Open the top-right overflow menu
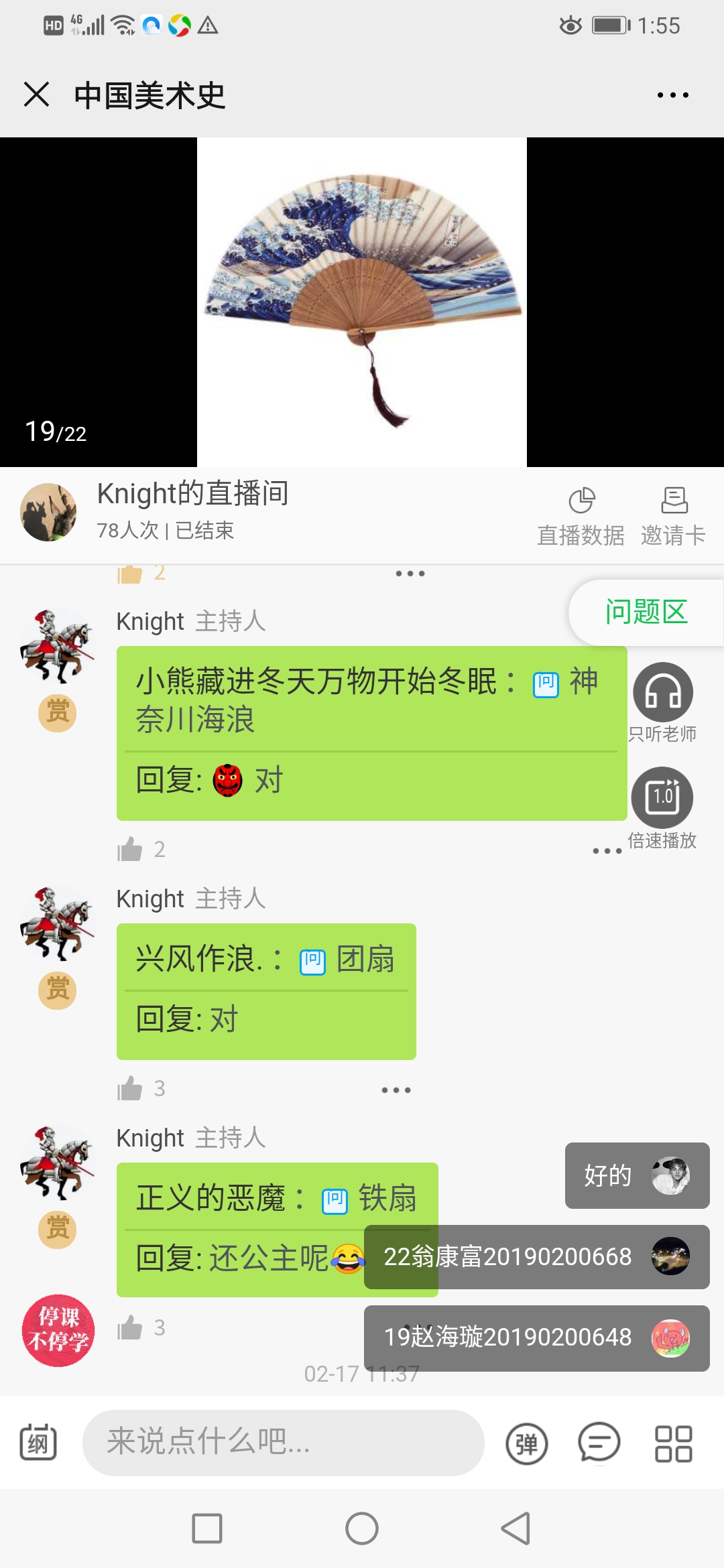This screenshot has height=1568, width=724. point(672,95)
